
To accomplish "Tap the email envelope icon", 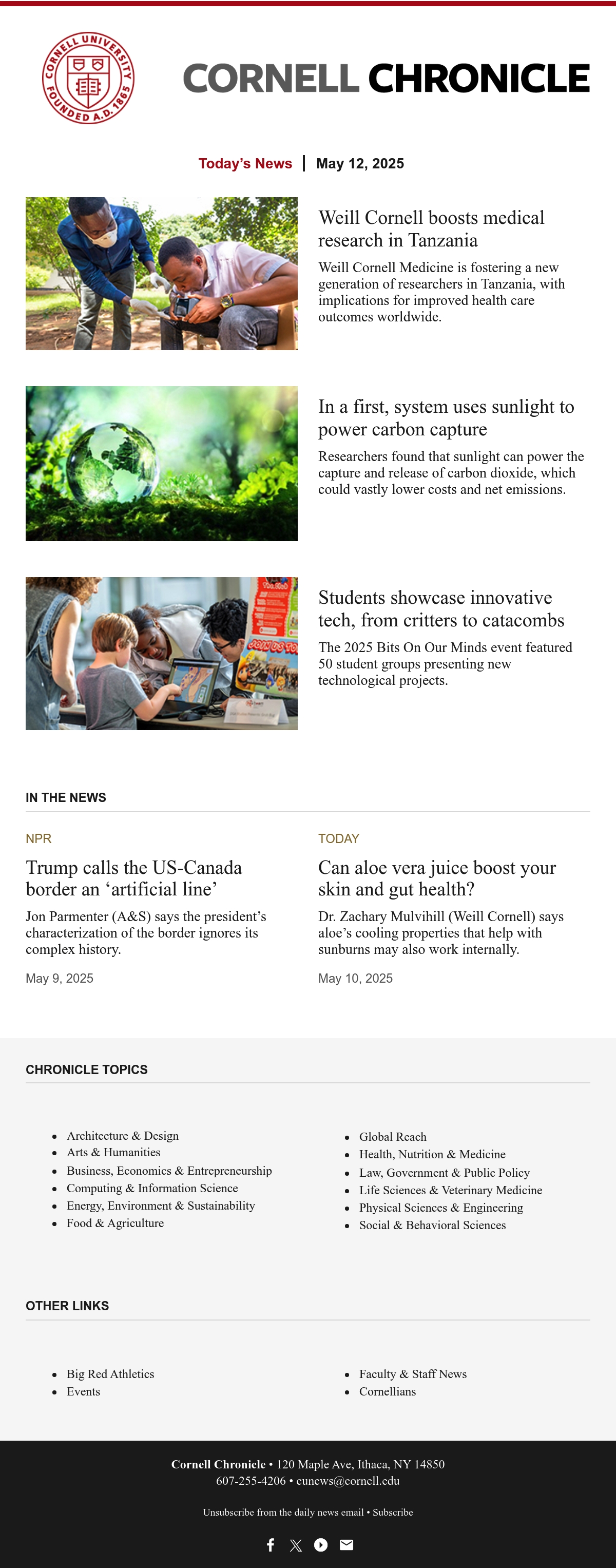I will [346, 1544].
